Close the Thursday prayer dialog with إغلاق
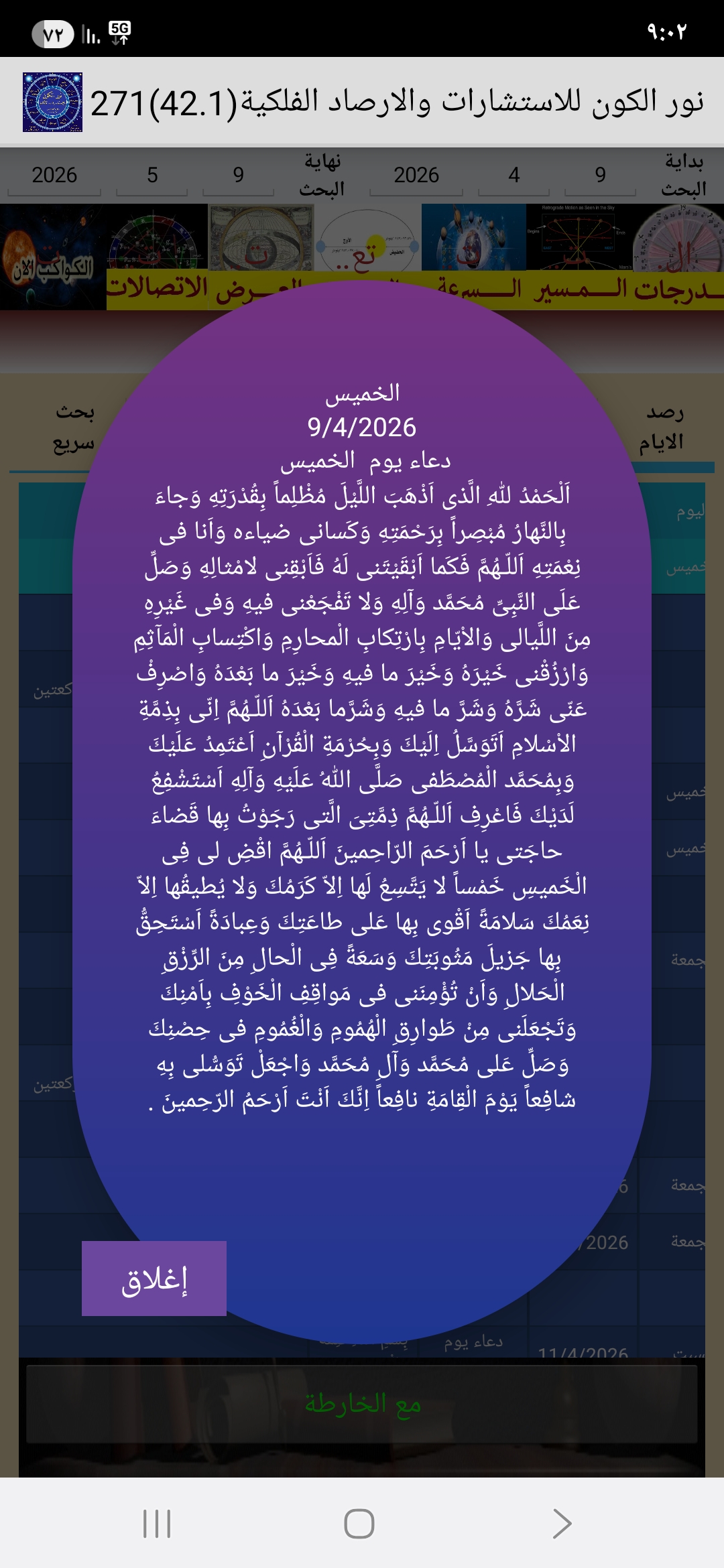Image resolution: width=724 pixels, height=1568 pixels. 154,1279
